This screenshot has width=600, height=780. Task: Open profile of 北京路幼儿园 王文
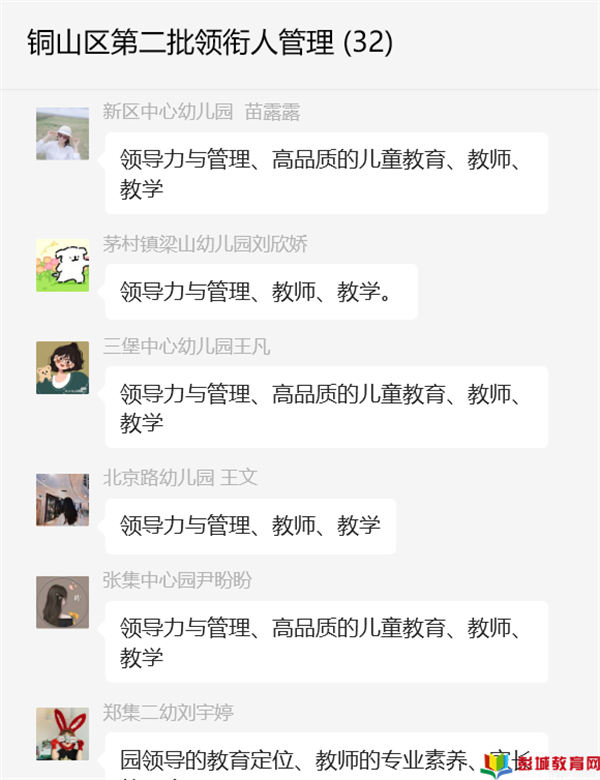62,500
